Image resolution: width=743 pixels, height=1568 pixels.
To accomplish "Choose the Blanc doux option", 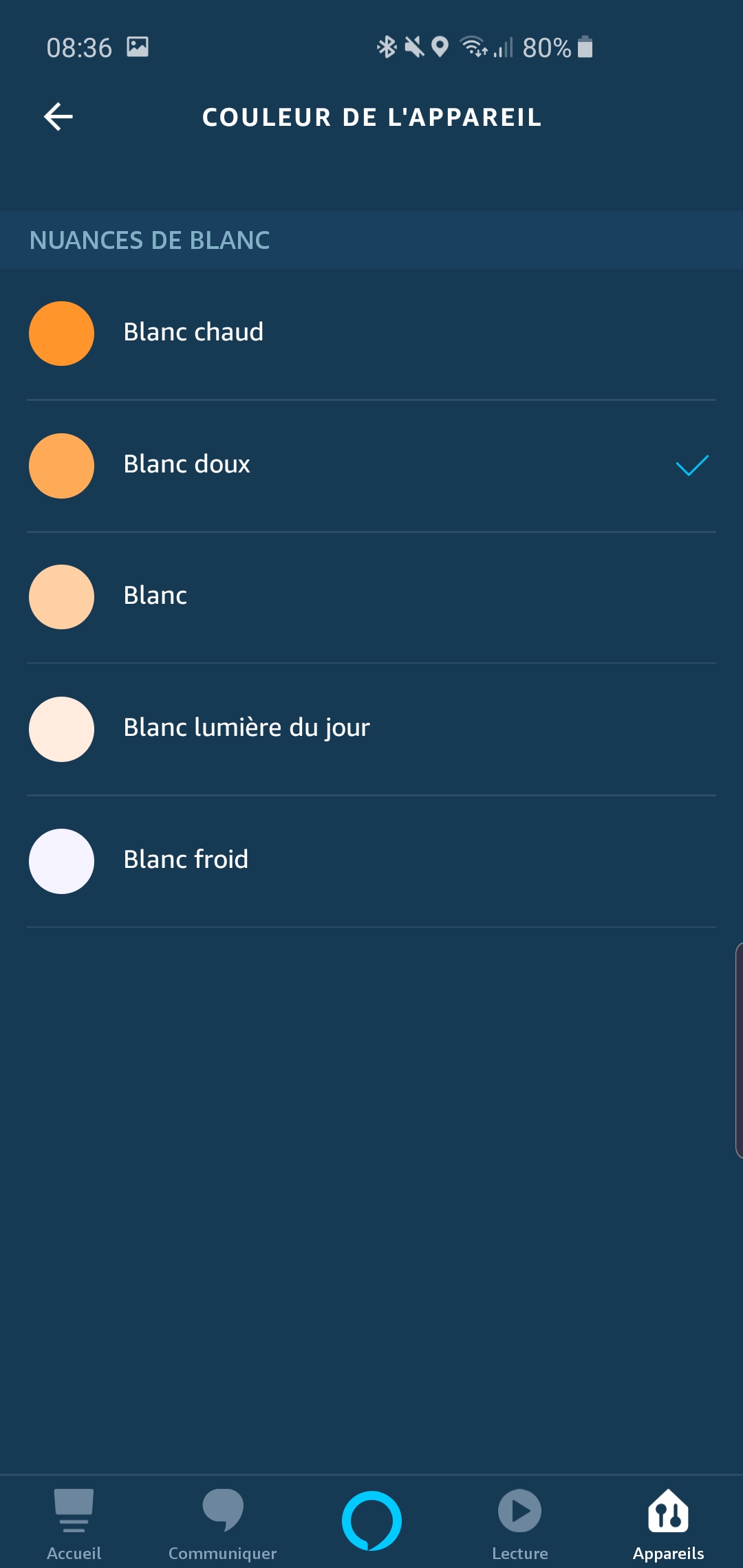I will (371, 466).
